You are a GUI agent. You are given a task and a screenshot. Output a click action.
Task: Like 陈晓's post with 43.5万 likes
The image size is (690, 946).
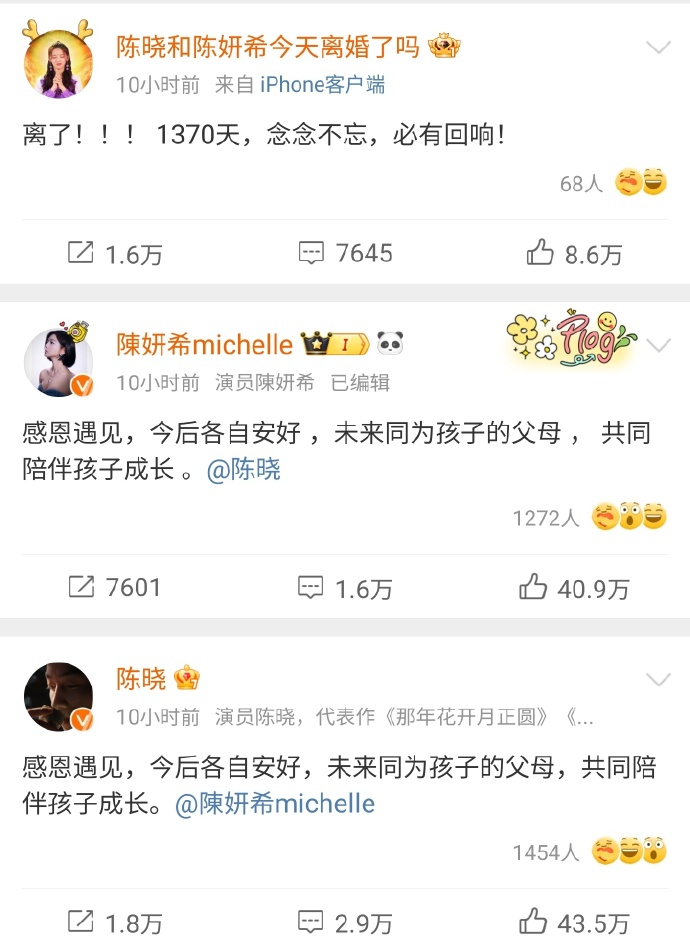(575, 921)
